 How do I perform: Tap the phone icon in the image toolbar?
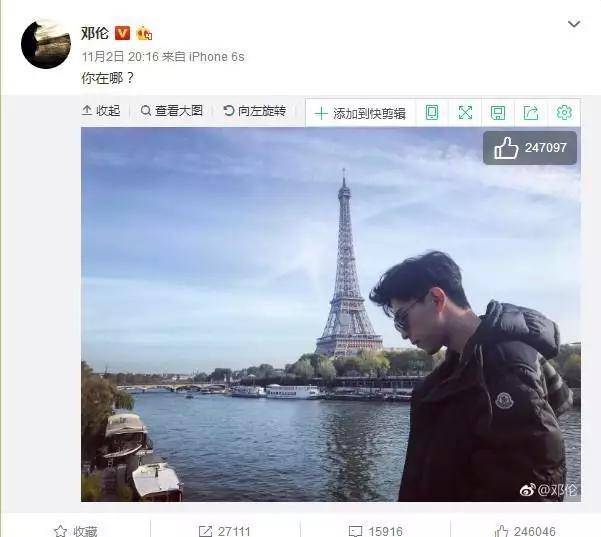[x=431, y=113]
